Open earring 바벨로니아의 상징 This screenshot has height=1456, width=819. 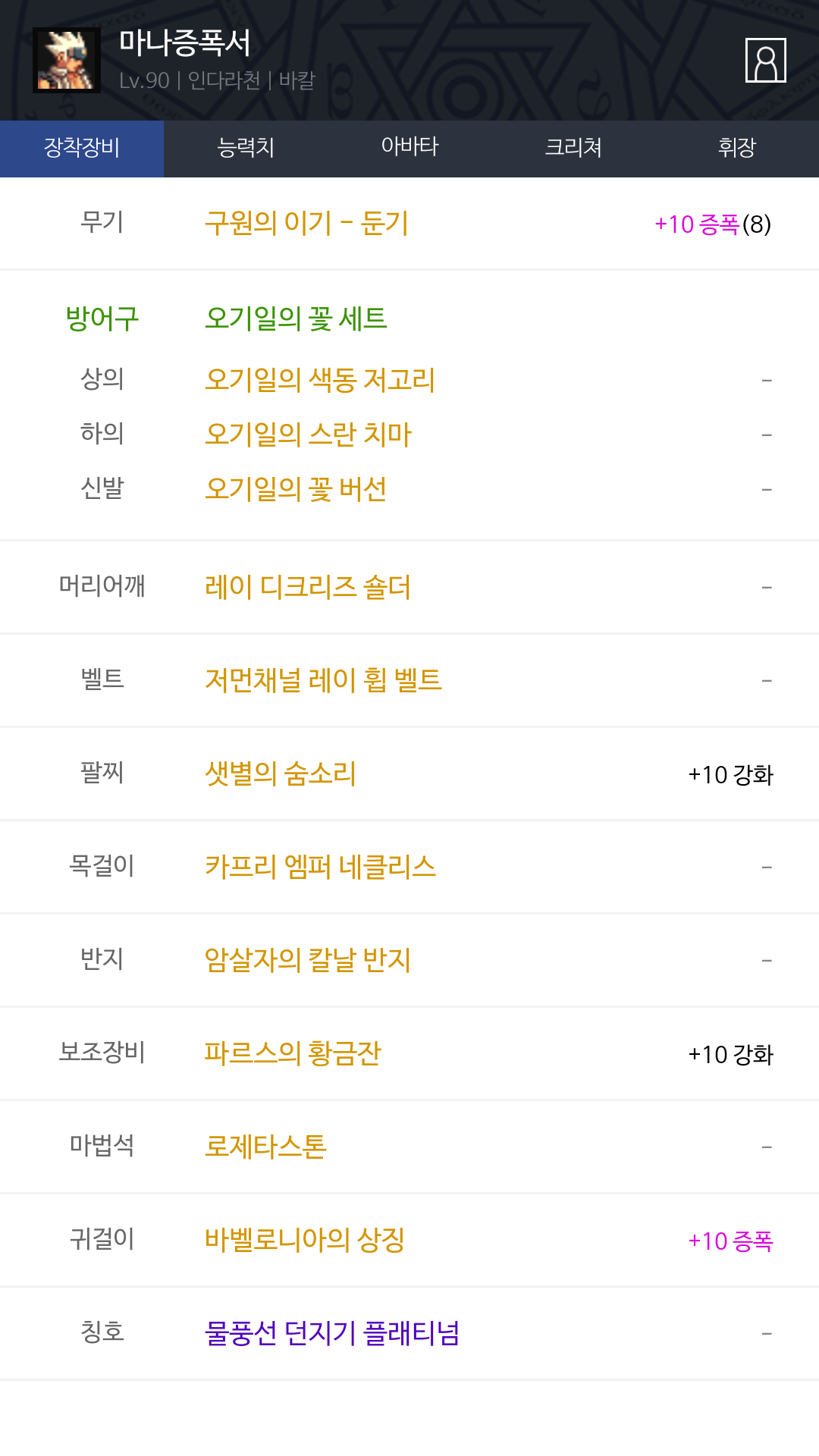pos(305,1241)
